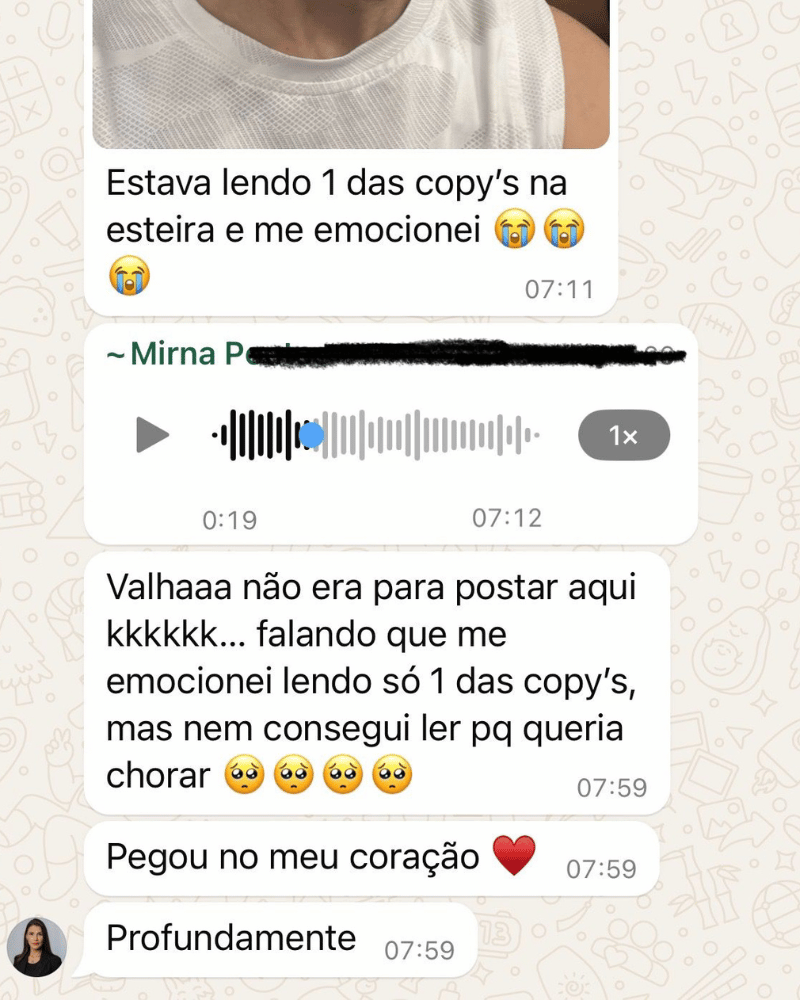Tap the voice message waveform scrubber
Screen dimensions: 800x1000
click(x=312, y=435)
